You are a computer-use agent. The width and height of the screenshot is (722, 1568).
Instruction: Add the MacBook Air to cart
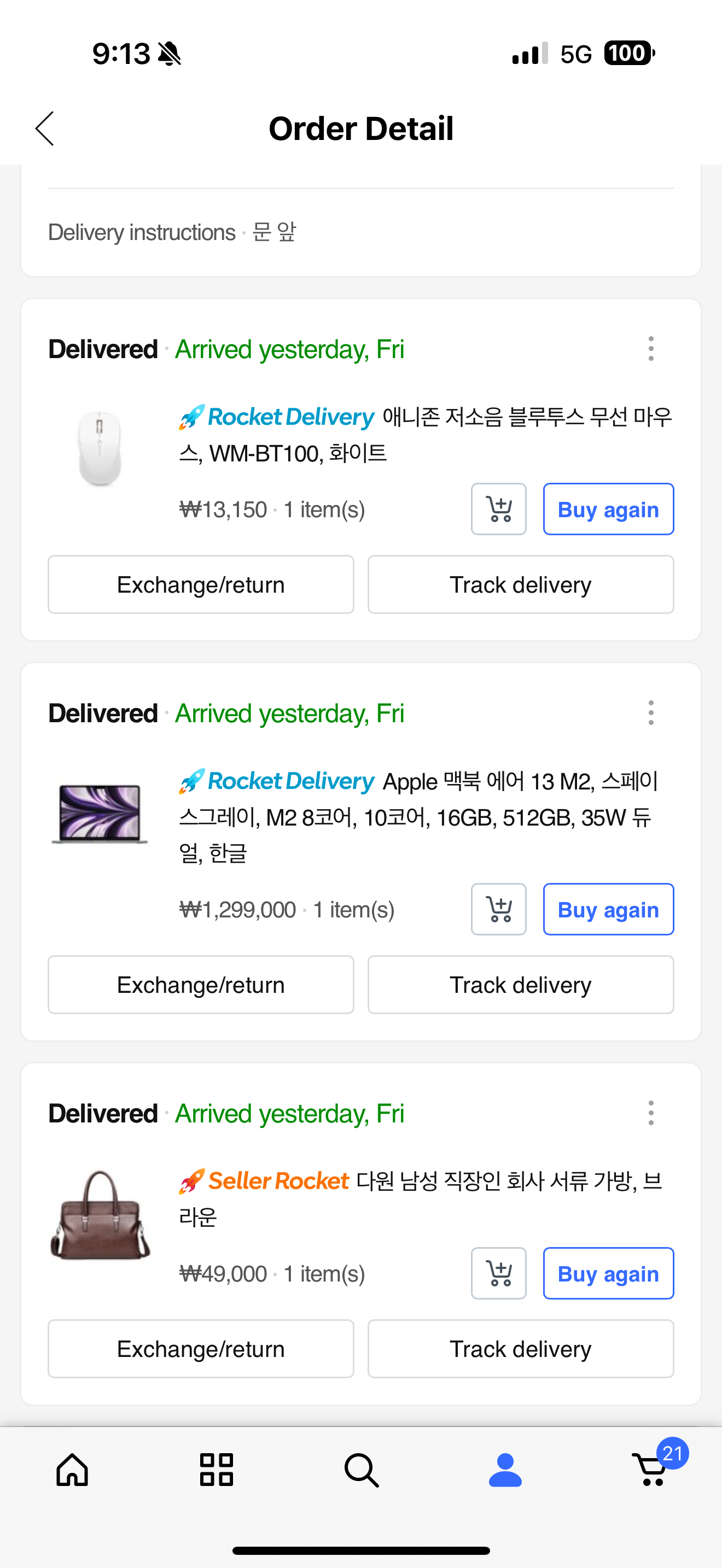[x=499, y=909]
